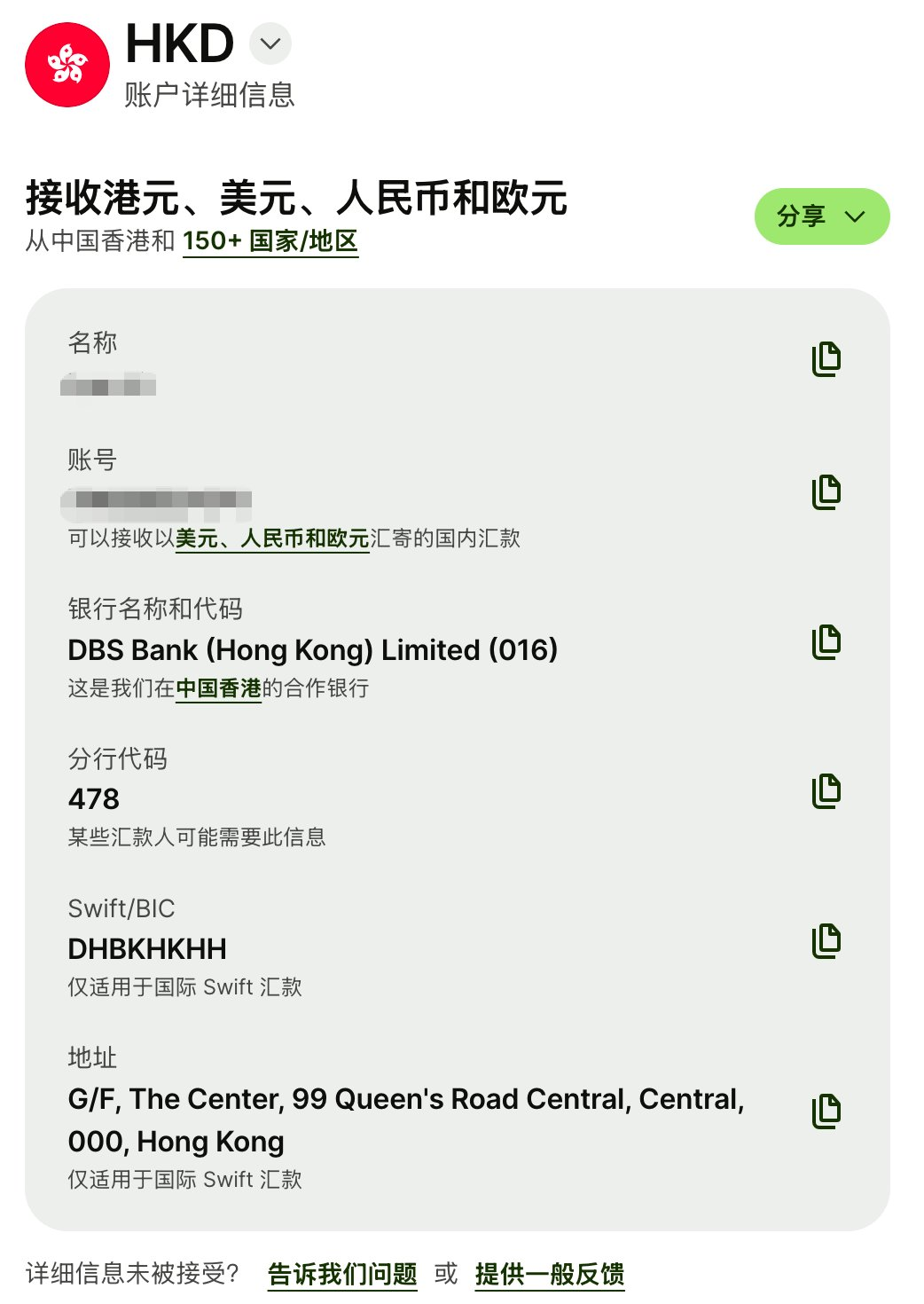This screenshot has width=924, height=1304.
Task: Open the 150+ 国家/地区 link
Action: (270, 241)
